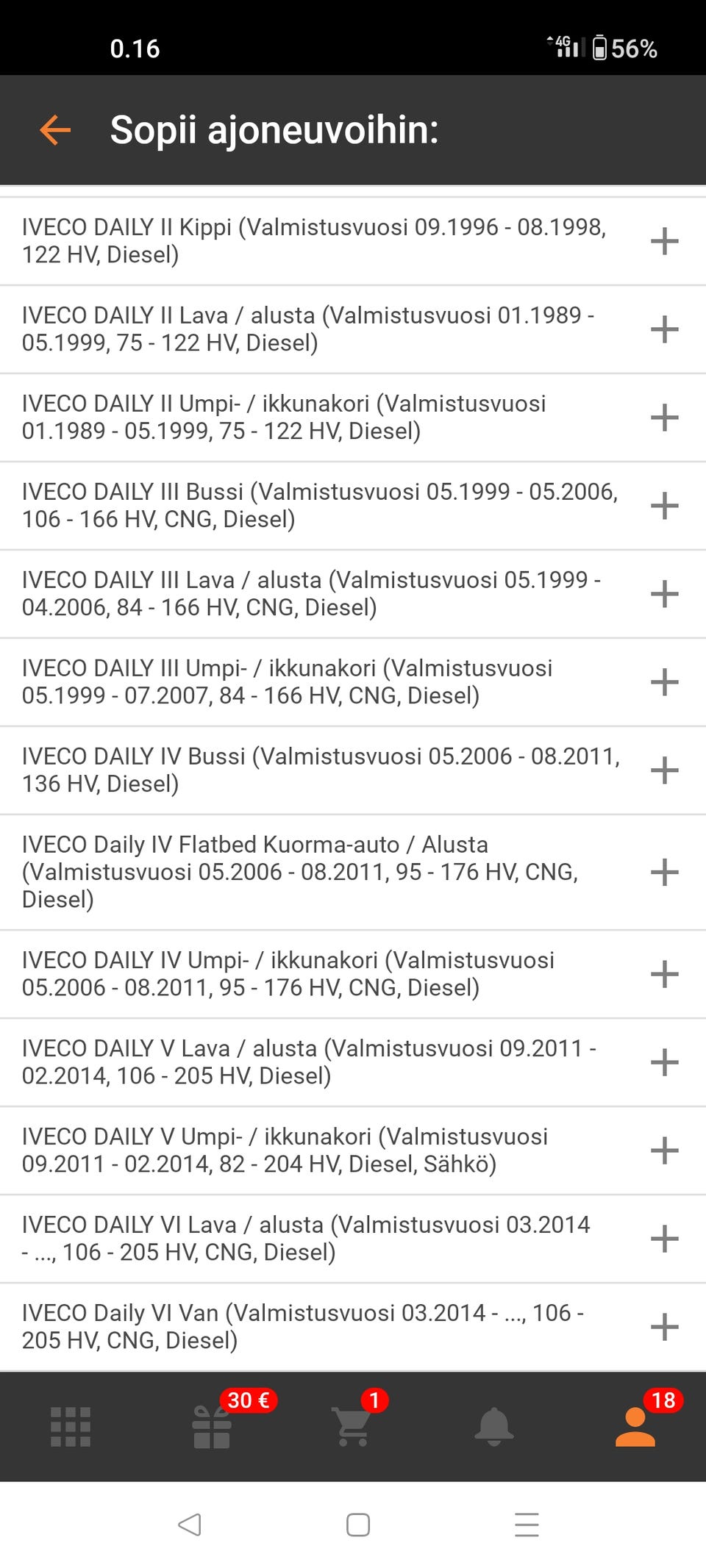Open the shopping cart tab
The image size is (706, 1568).
tap(352, 1427)
